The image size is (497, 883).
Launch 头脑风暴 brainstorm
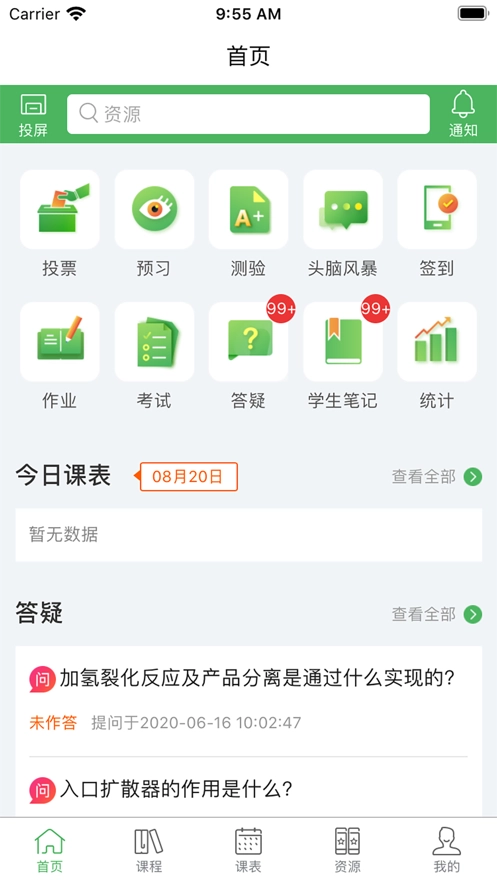click(342, 224)
